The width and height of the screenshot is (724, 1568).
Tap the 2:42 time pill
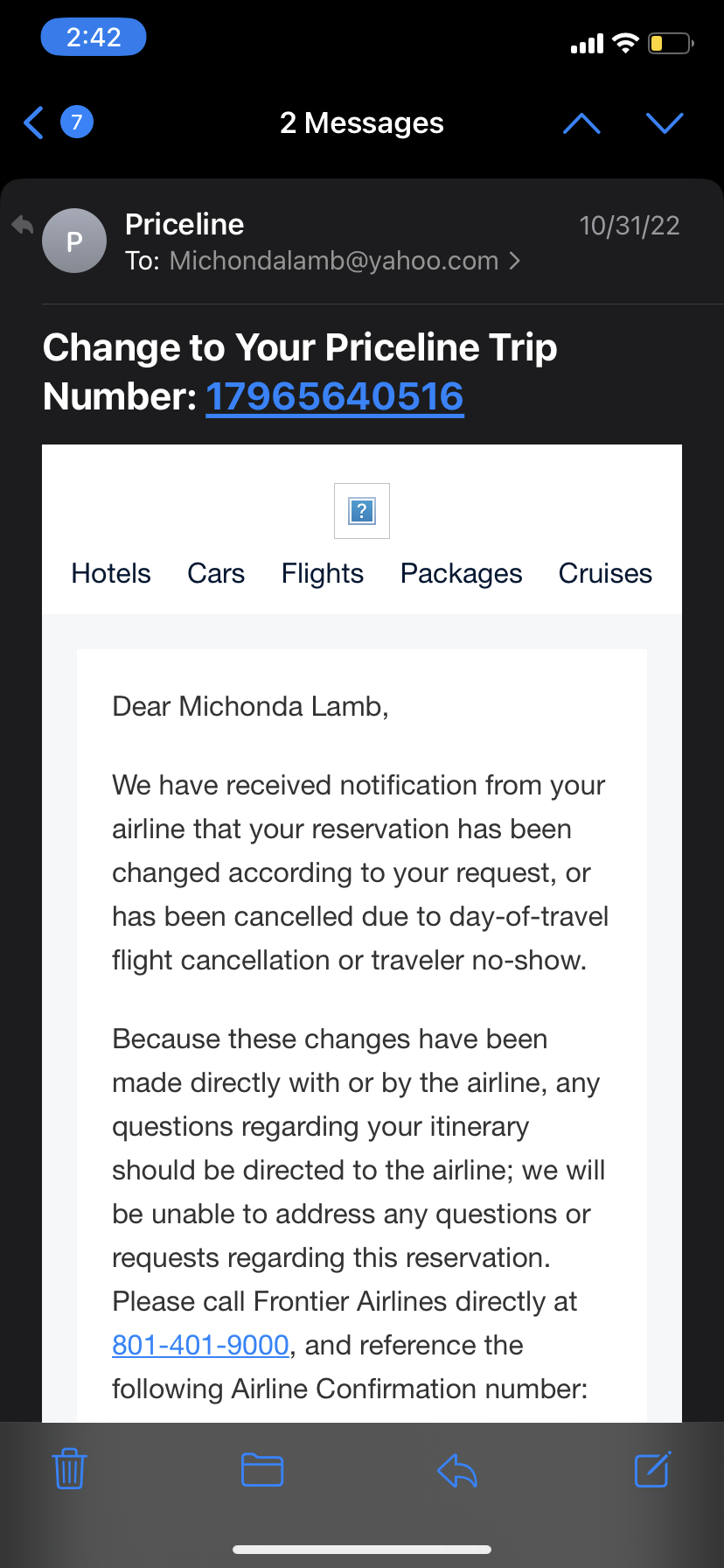coord(93,37)
